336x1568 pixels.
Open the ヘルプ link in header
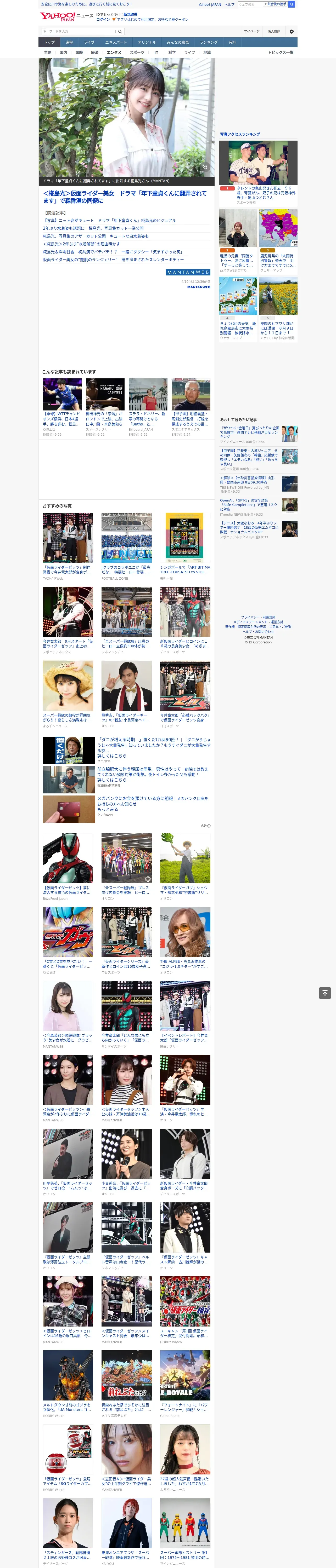point(229,4)
